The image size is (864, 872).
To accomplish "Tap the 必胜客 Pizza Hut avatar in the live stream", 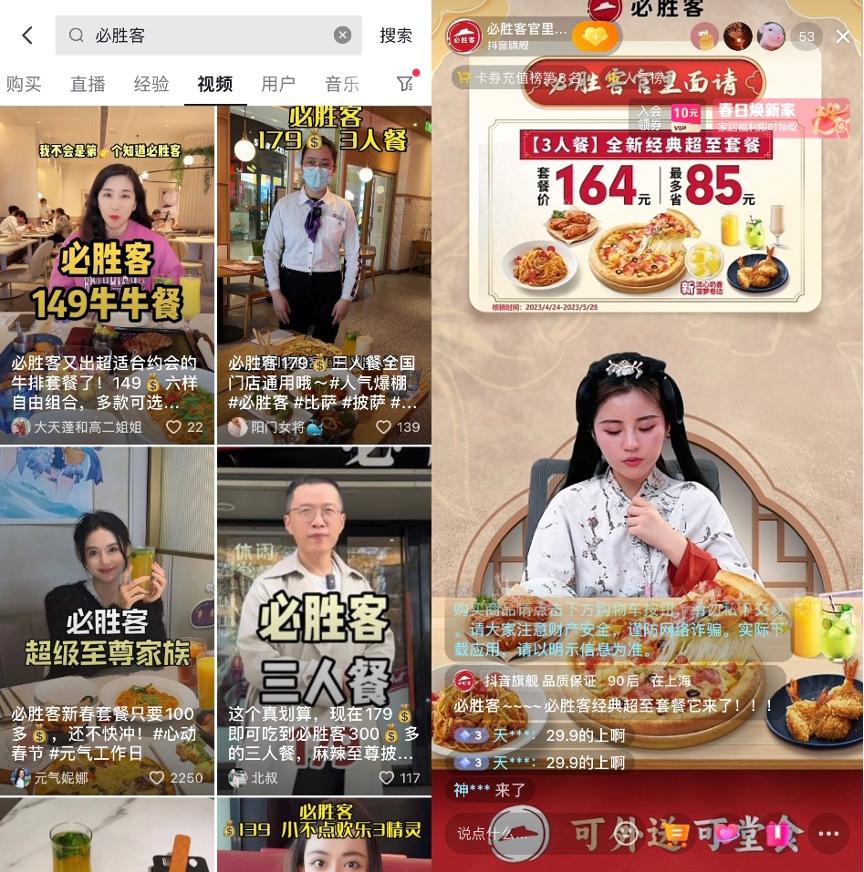I will pos(462,36).
